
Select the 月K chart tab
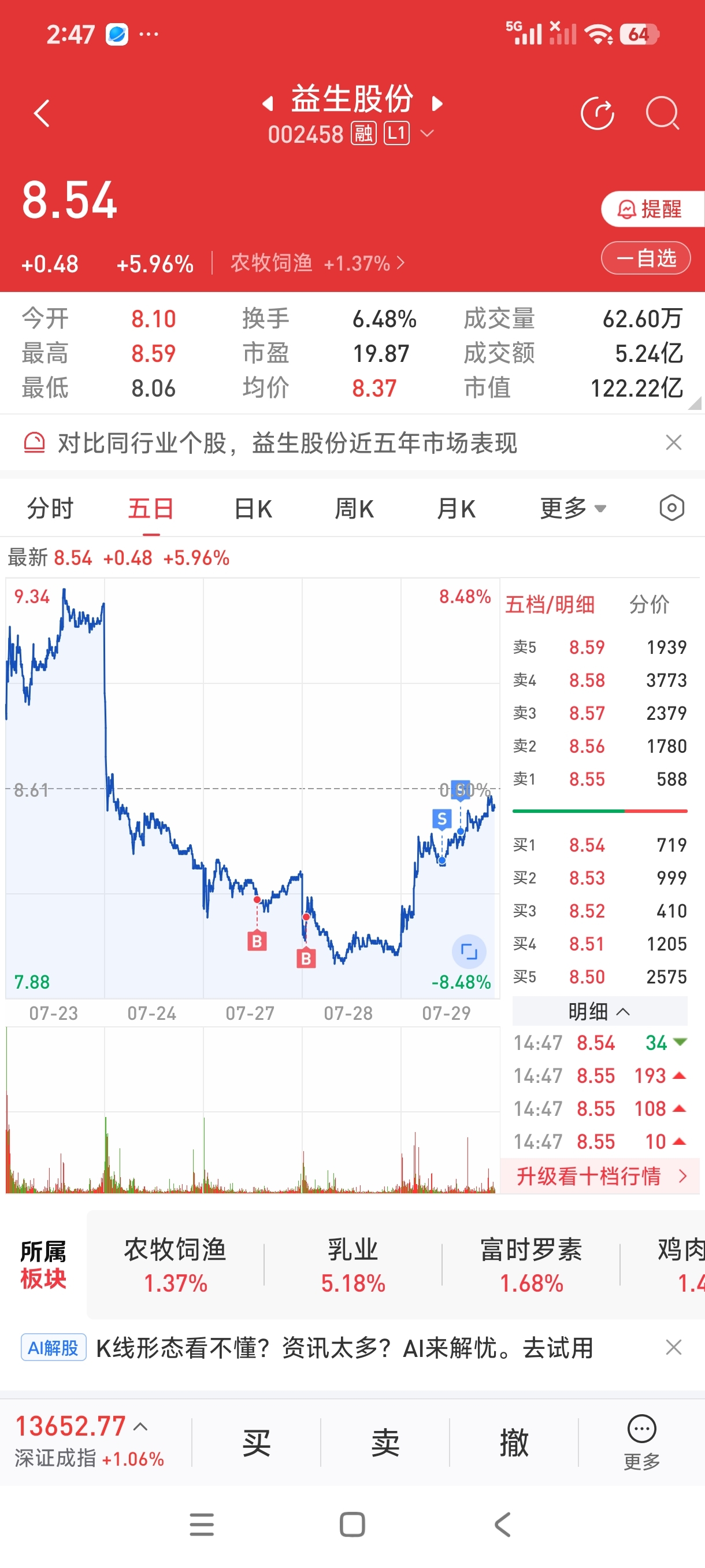tap(456, 508)
